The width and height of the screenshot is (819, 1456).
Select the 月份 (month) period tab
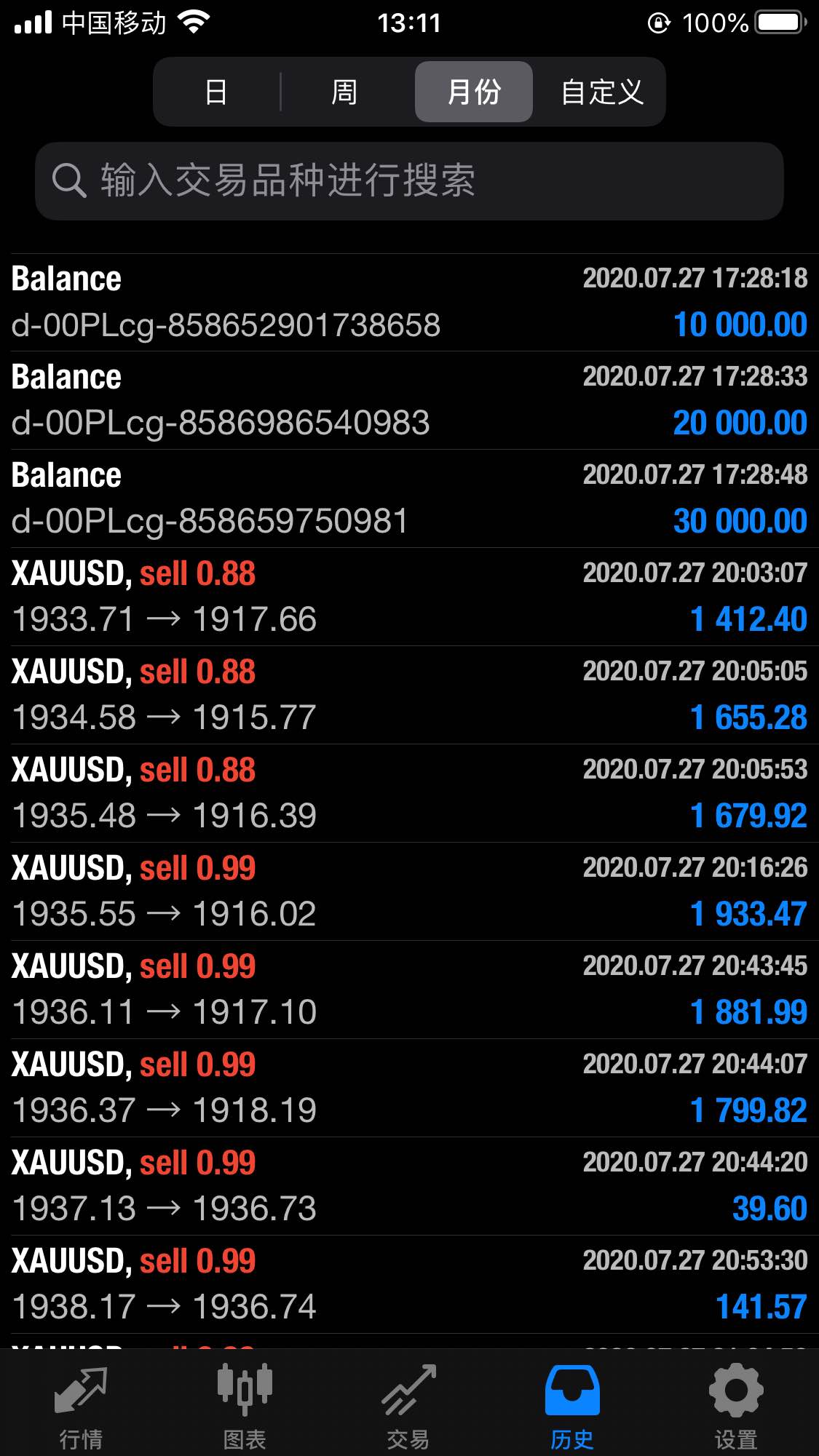[474, 92]
